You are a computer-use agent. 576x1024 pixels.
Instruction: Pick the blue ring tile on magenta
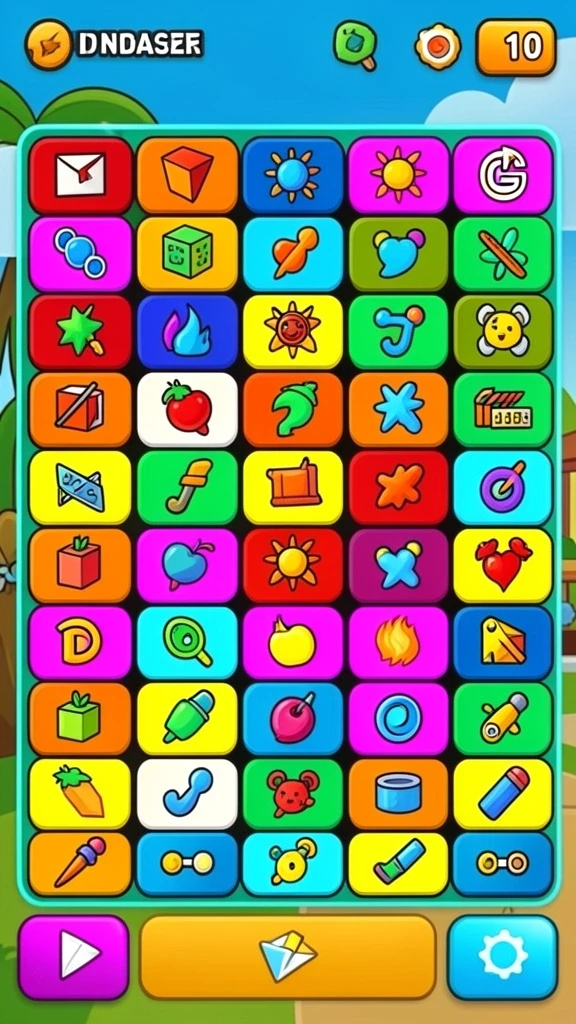(x=398, y=719)
